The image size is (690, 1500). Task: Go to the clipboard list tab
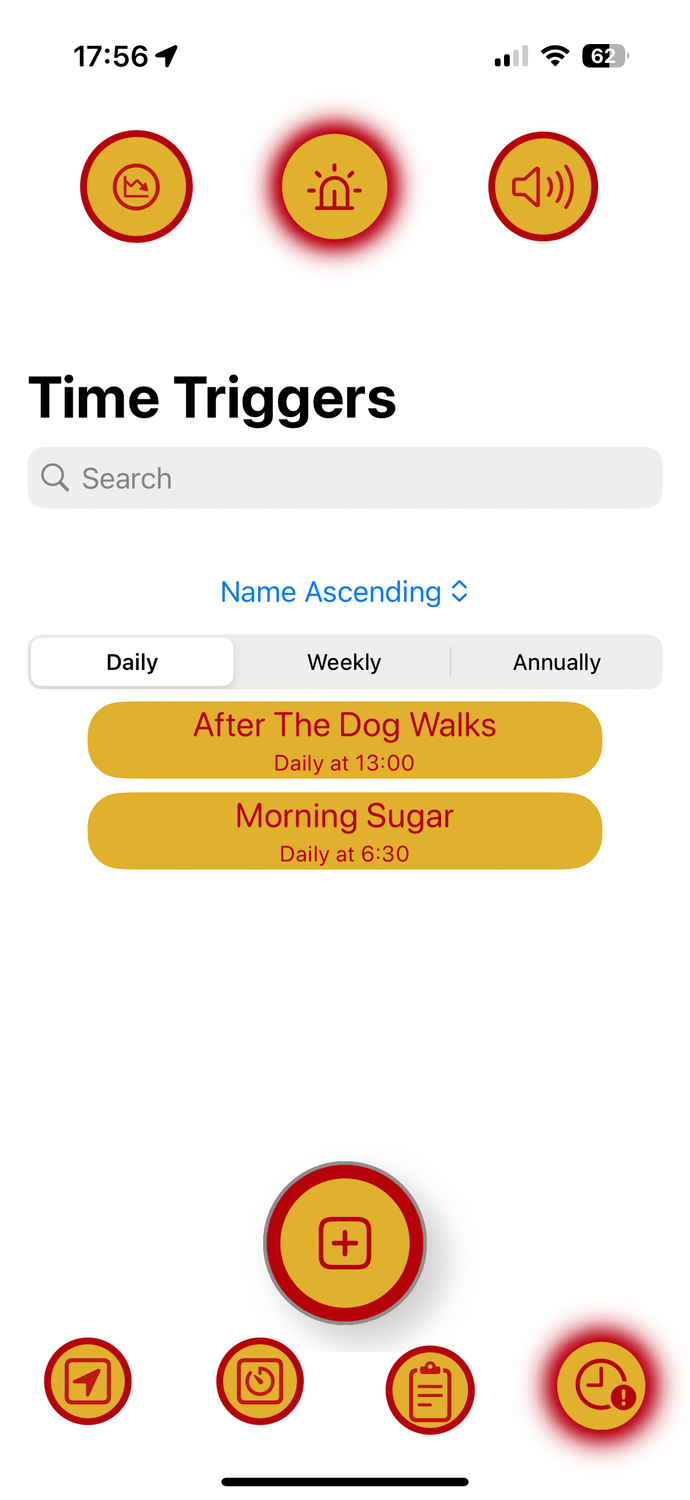click(430, 1389)
